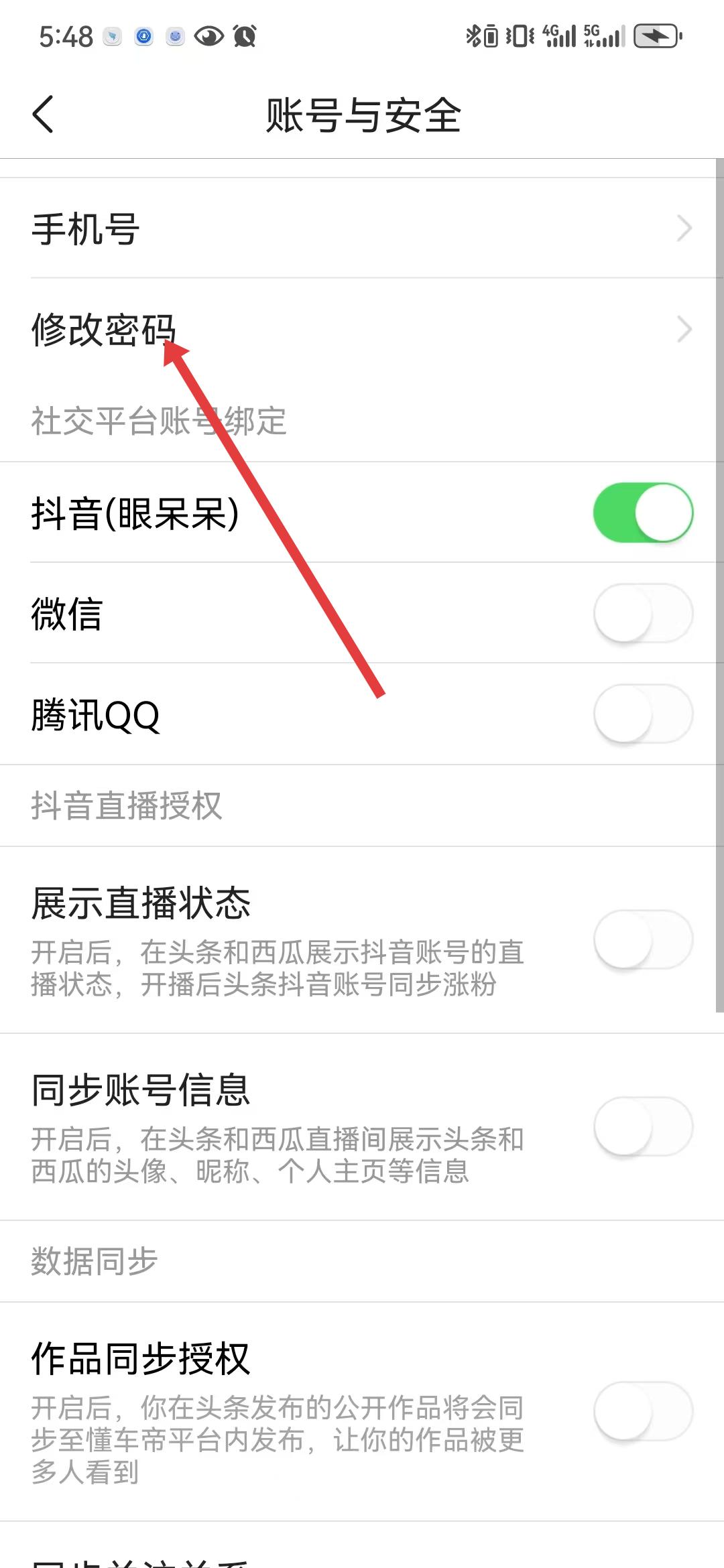Enable the 微信 account binding
Screen dimensions: 724x1568
642,613
